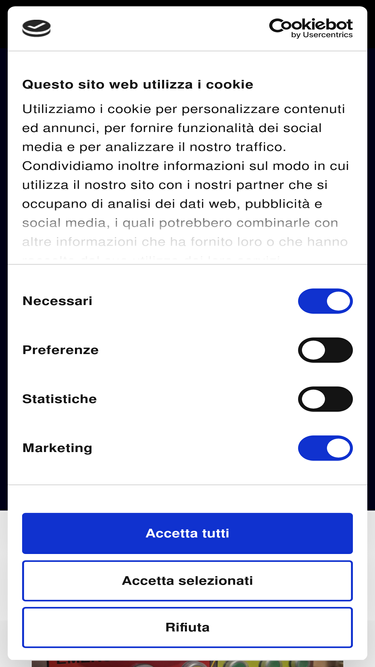375x667 pixels.
Task: Tap the Accetta tutti button
Action: tap(188, 533)
